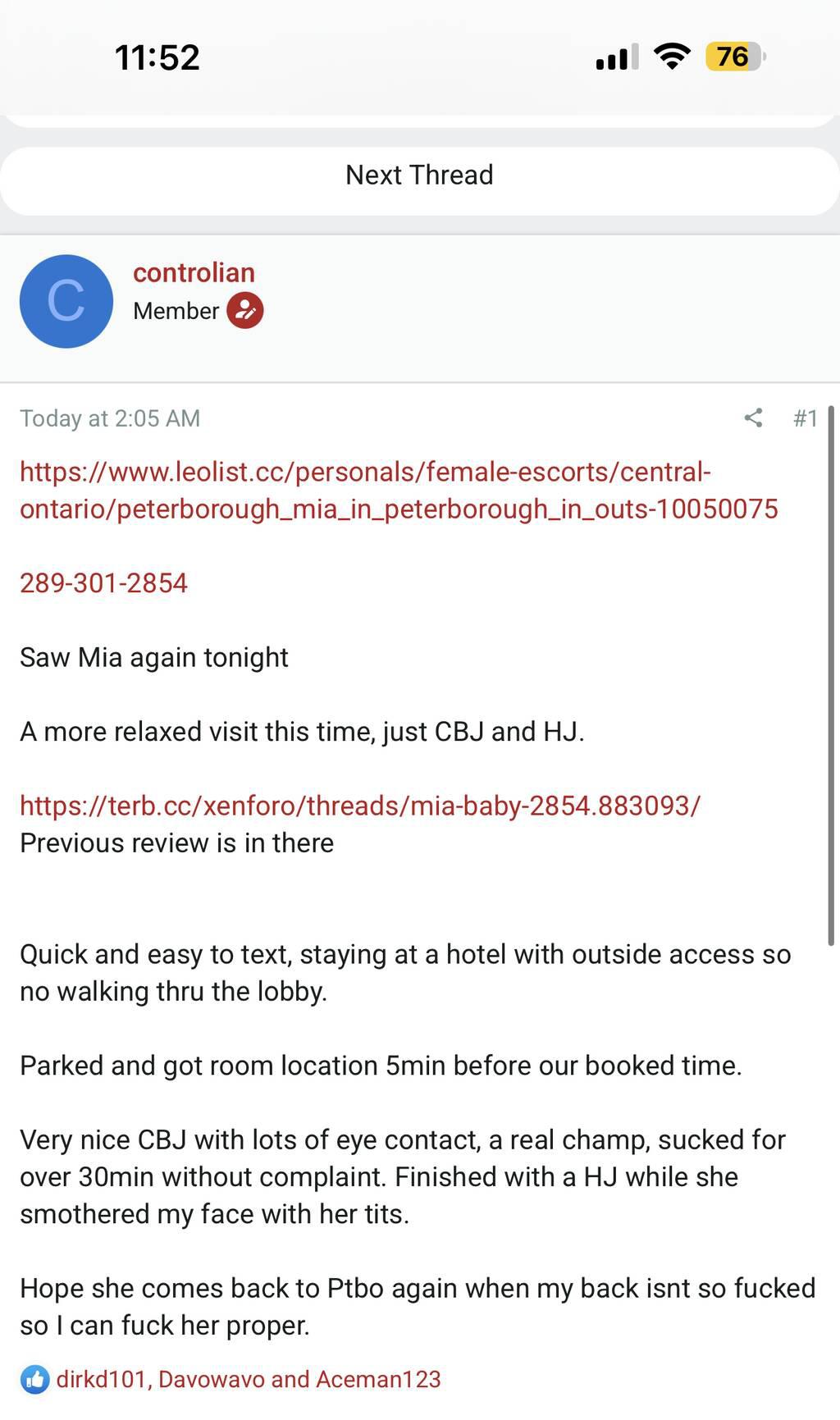Open the #1 post permalink
The width and height of the screenshot is (840, 1420).
805,418
